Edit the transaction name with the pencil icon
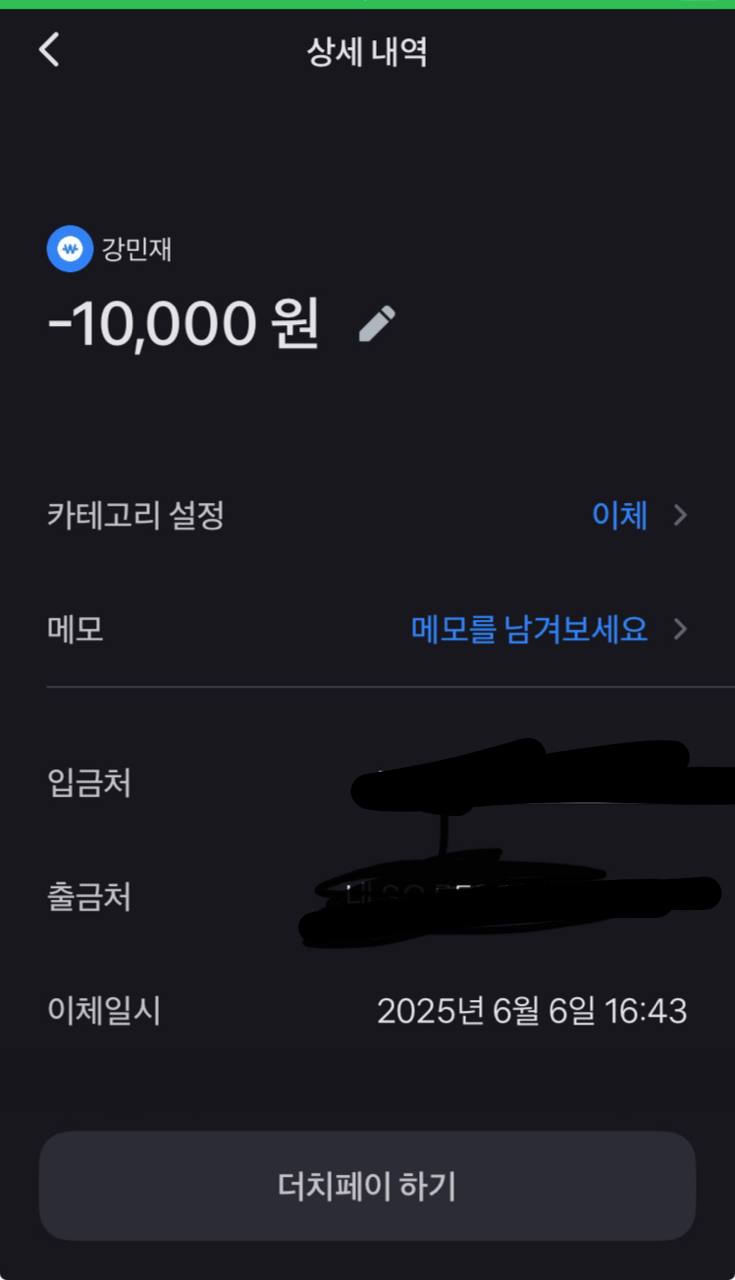This screenshot has height=1280, width=735. (x=377, y=324)
